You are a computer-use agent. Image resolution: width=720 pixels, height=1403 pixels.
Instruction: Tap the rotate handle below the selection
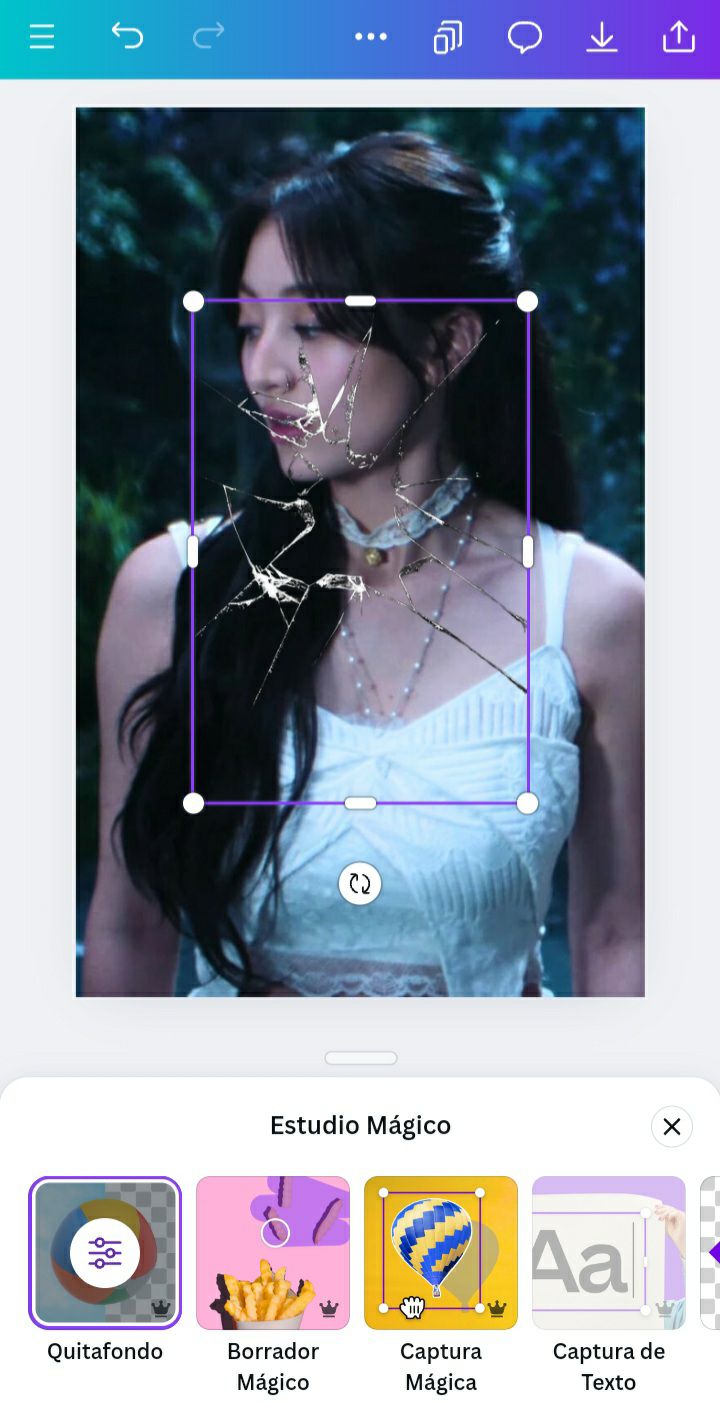pos(360,884)
